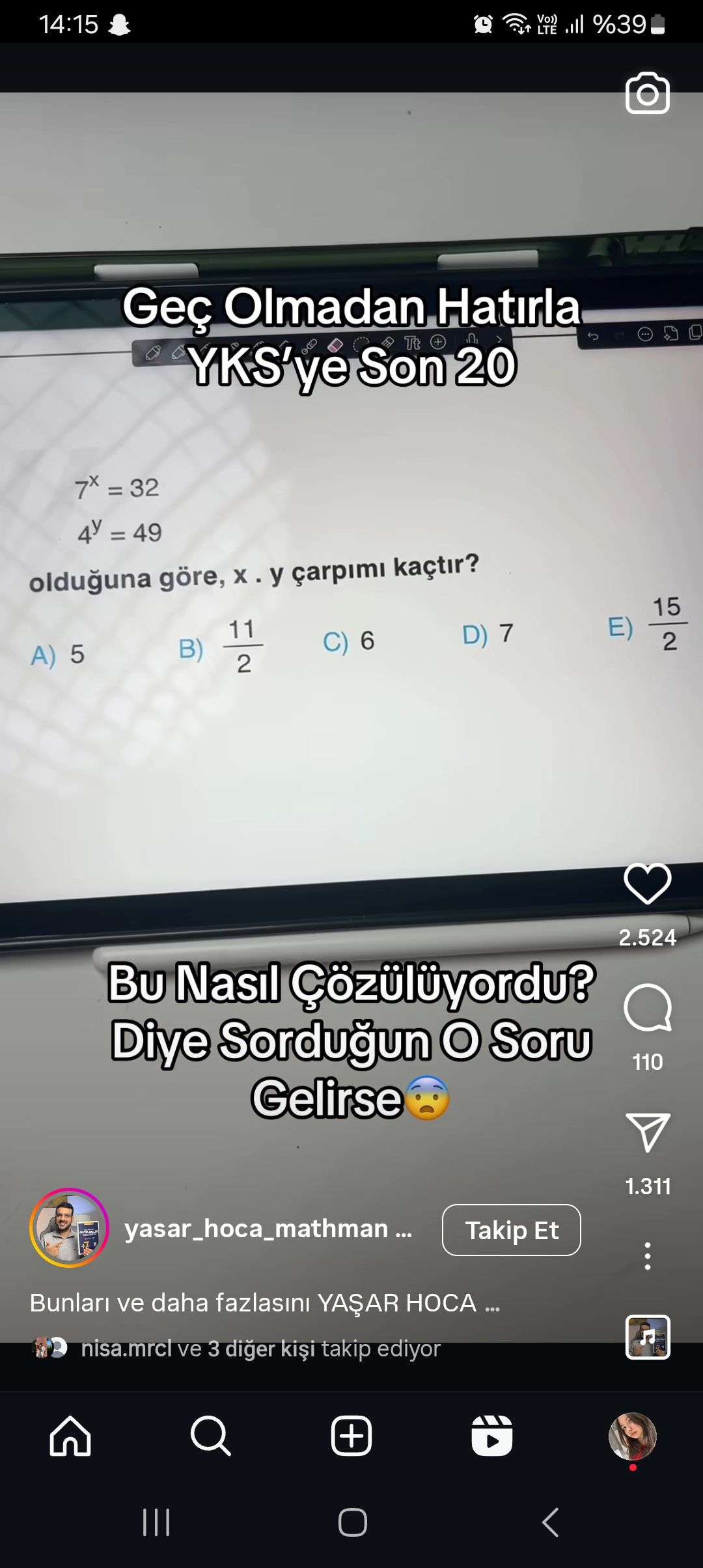Viewport: 703px width, 1568px height.
Task: Select the Reels tab
Action: (x=492, y=1436)
